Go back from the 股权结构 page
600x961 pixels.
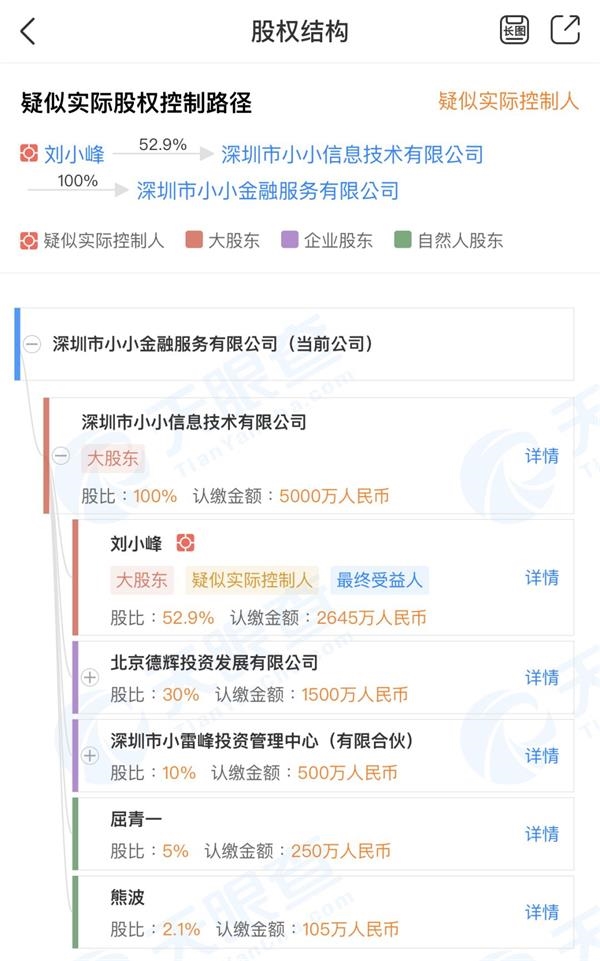tap(28, 31)
